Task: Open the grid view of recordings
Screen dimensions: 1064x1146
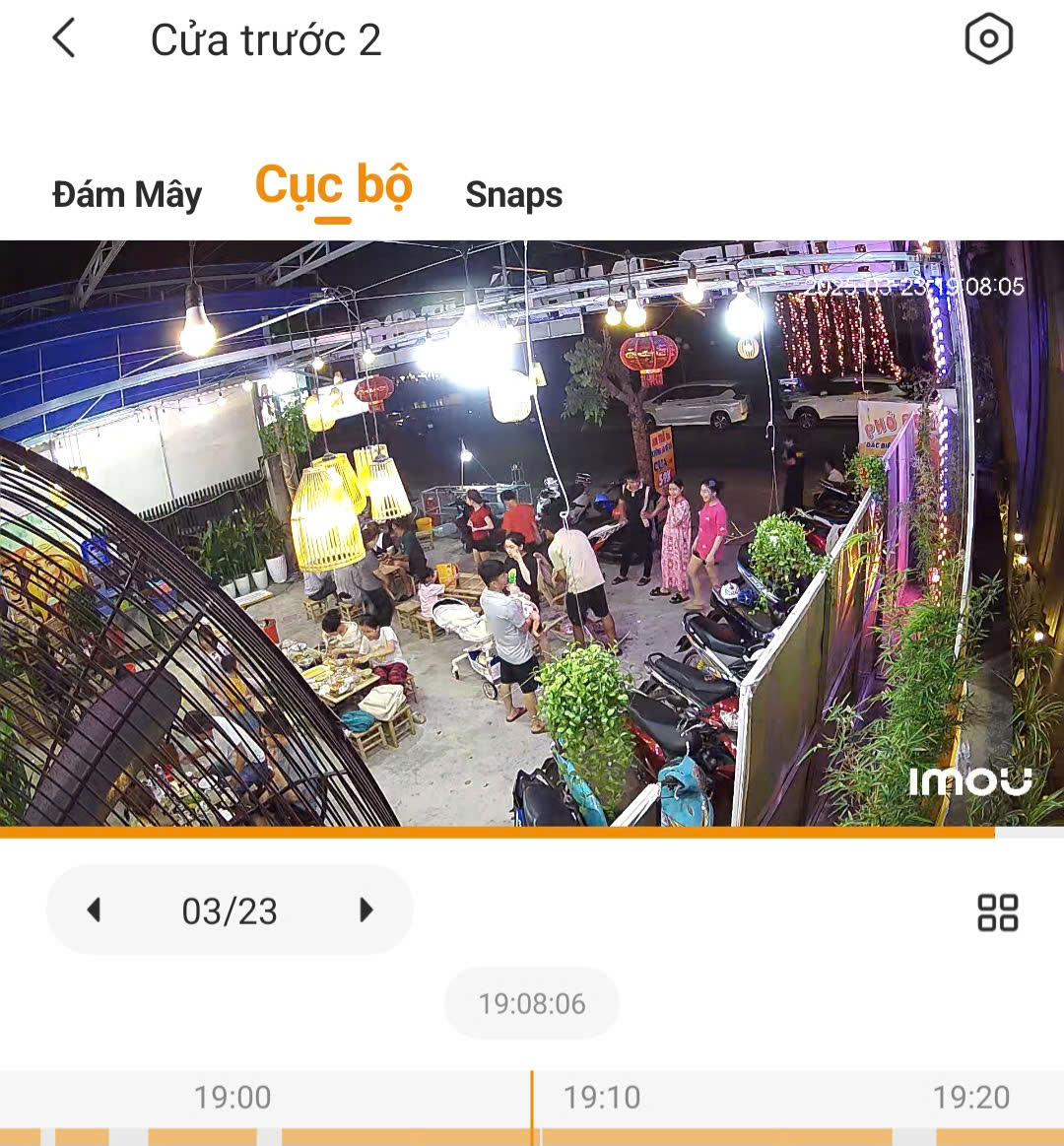Action: click(997, 912)
